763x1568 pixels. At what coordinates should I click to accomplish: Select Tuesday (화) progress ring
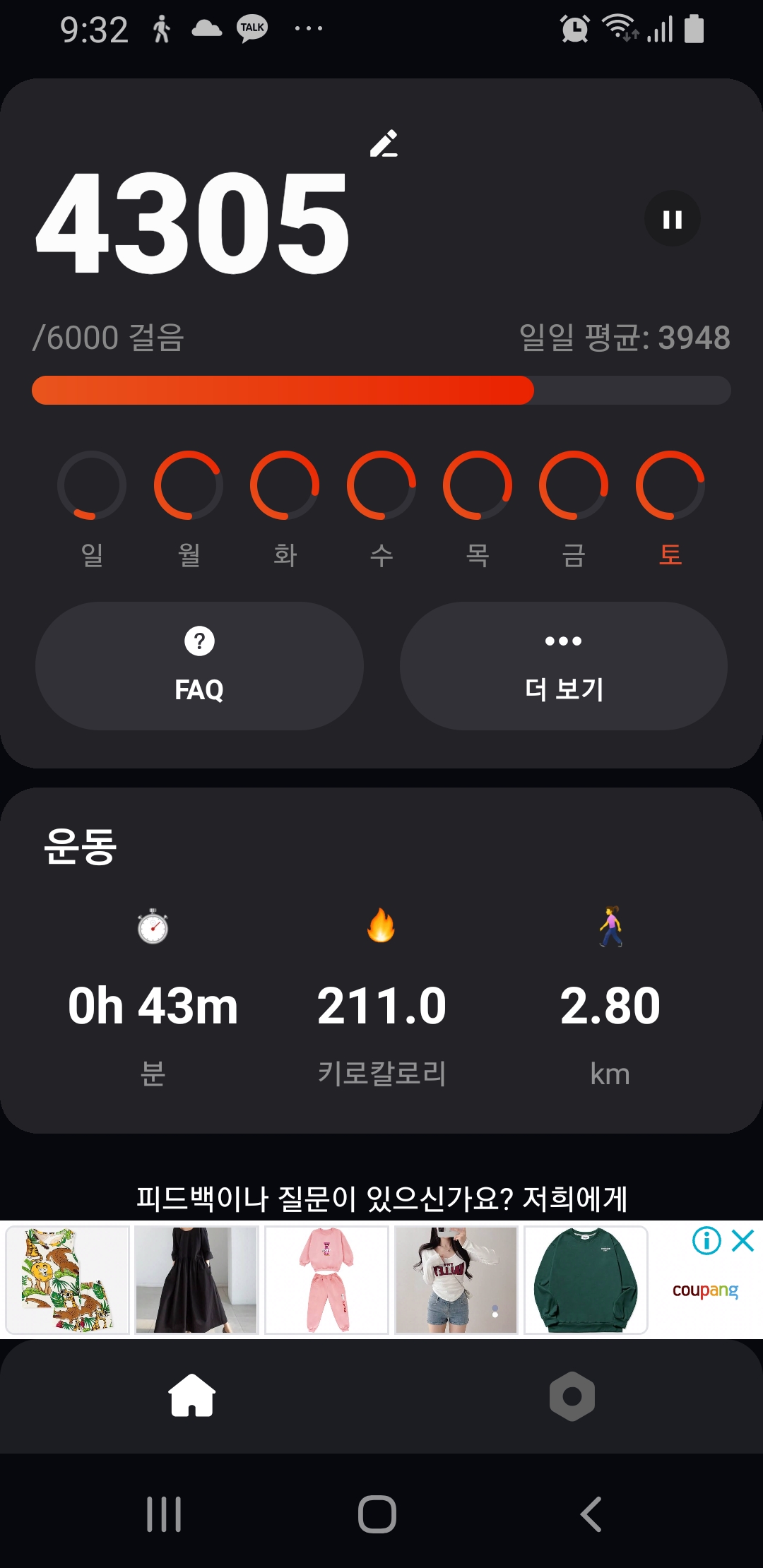[285, 485]
